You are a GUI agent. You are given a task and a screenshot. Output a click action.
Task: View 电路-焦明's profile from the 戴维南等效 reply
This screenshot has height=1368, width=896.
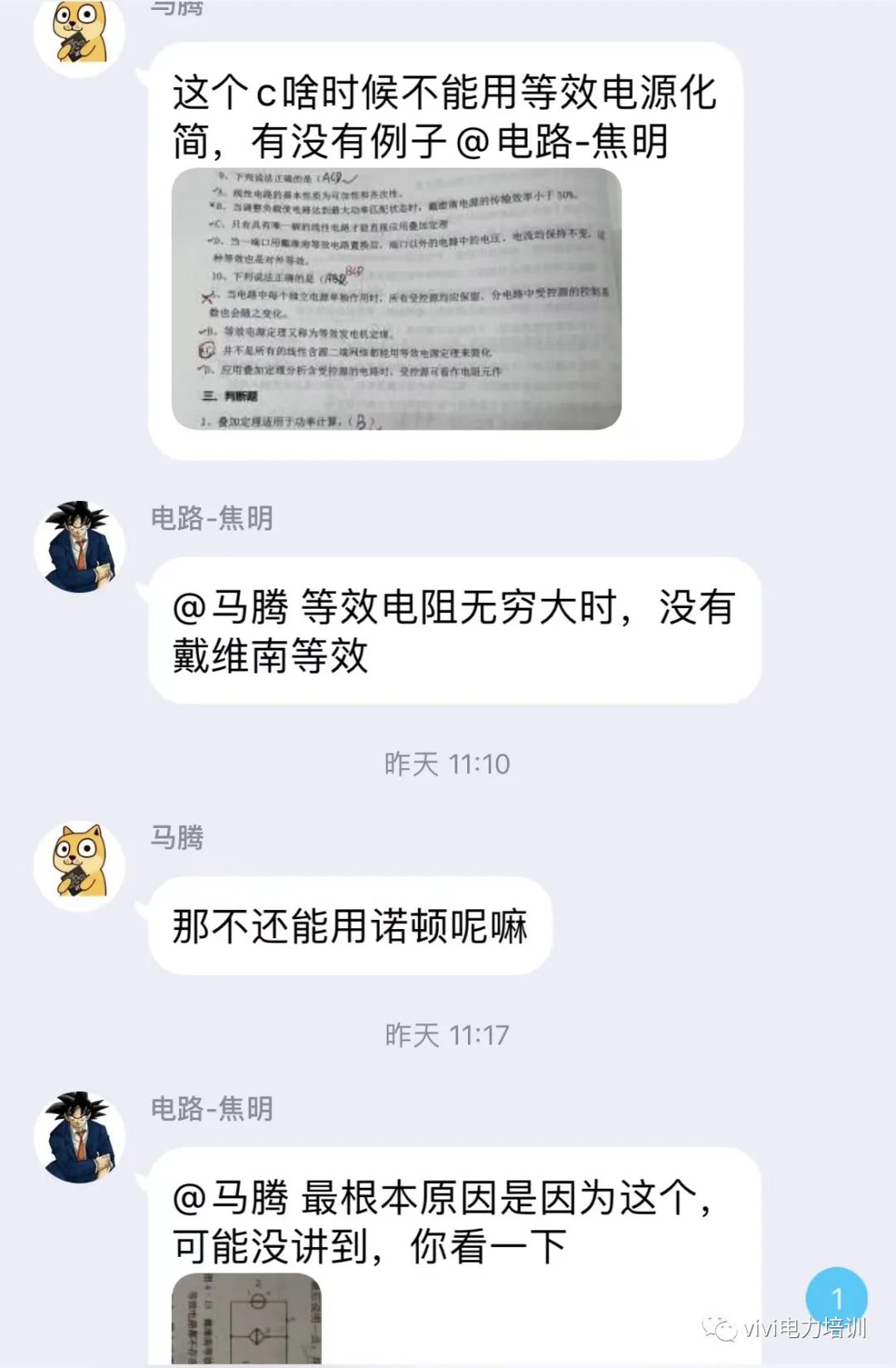pyautogui.click(x=80, y=548)
